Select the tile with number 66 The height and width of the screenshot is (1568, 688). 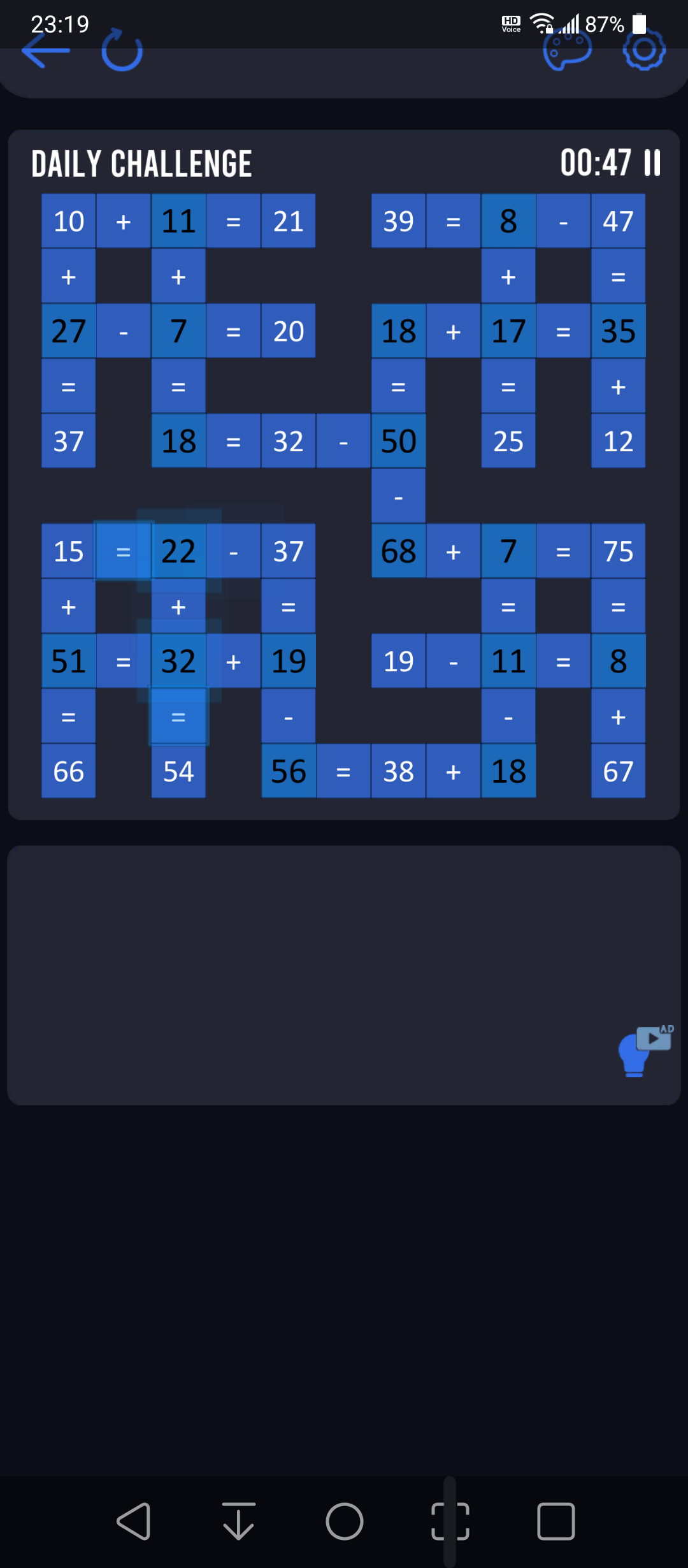[69, 771]
